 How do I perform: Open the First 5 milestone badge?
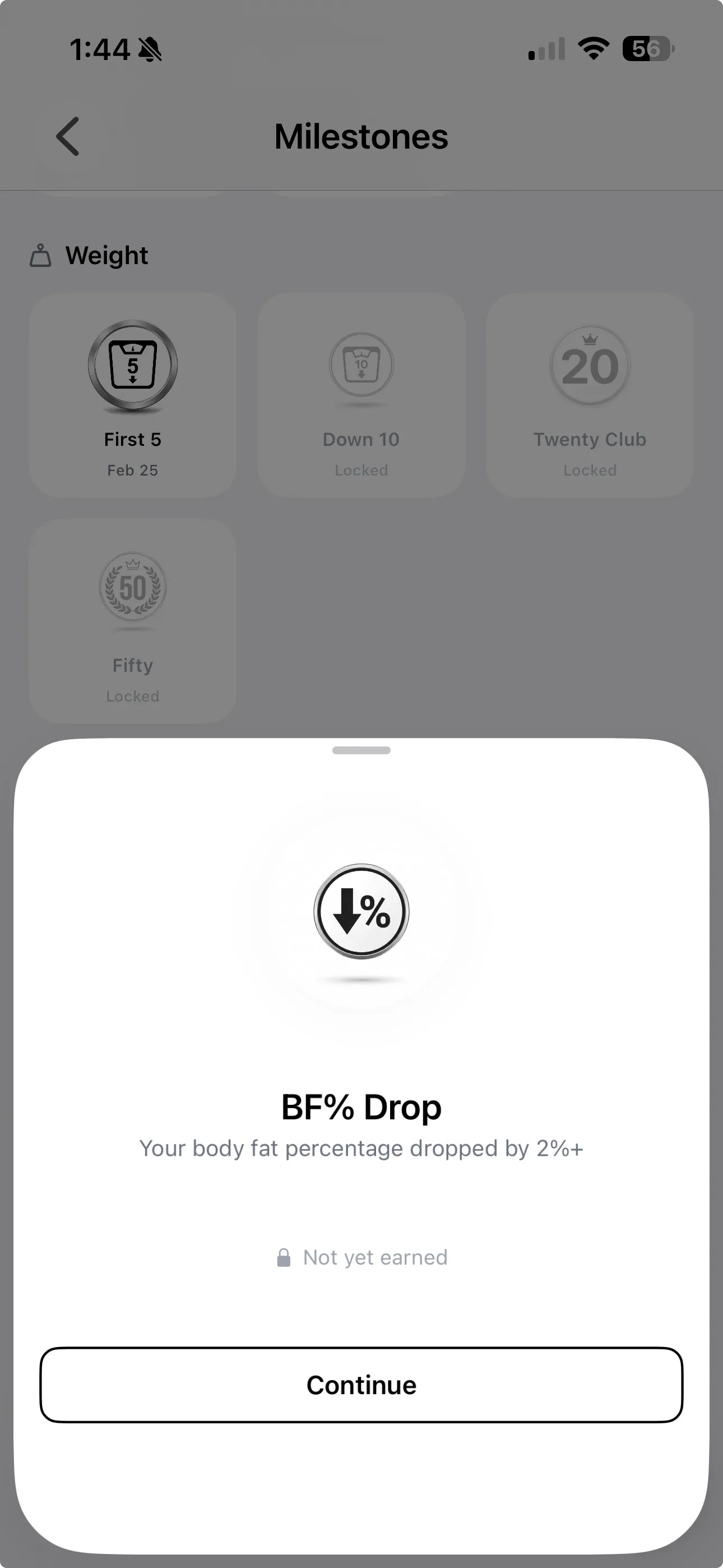[x=133, y=395]
